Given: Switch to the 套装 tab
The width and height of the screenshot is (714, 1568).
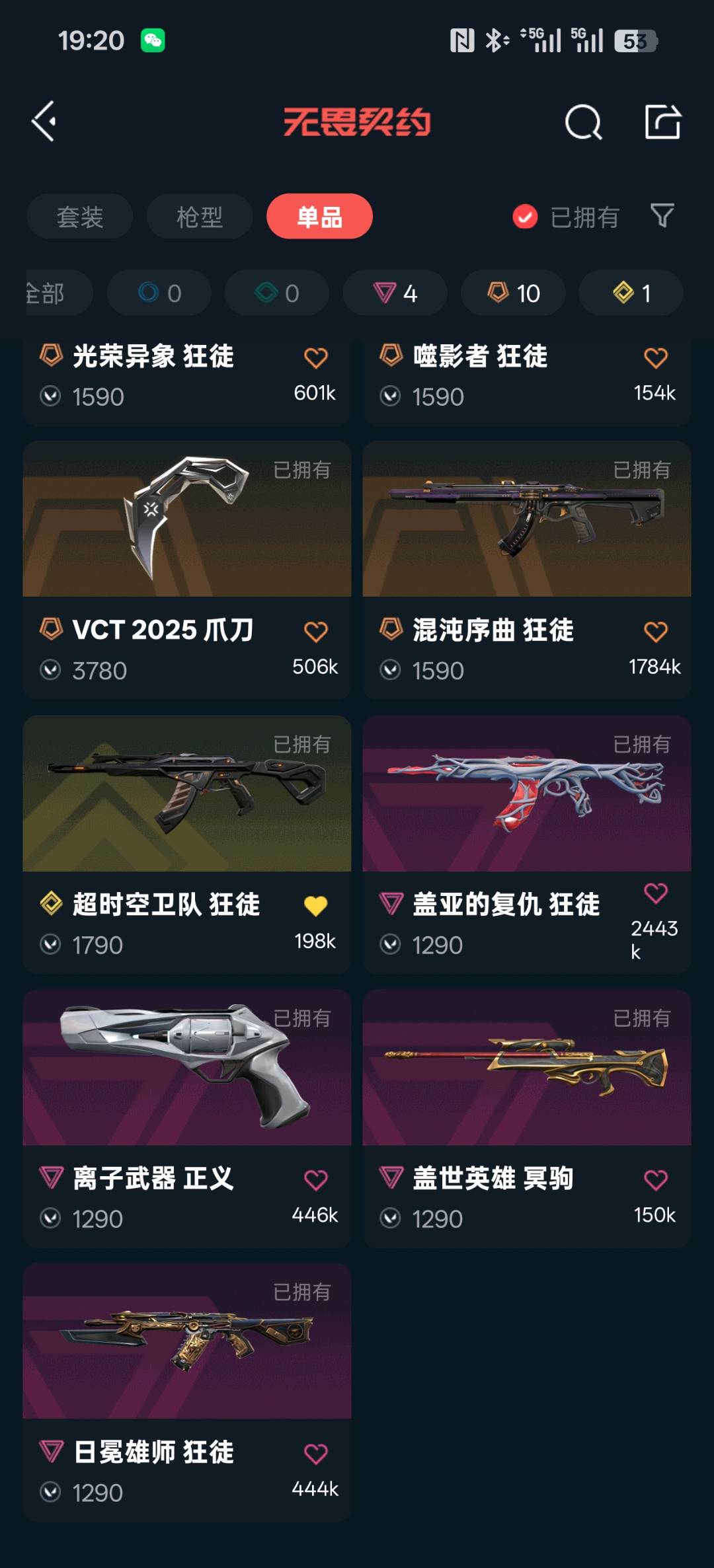Looking at the screenshot, I should 80,217.
